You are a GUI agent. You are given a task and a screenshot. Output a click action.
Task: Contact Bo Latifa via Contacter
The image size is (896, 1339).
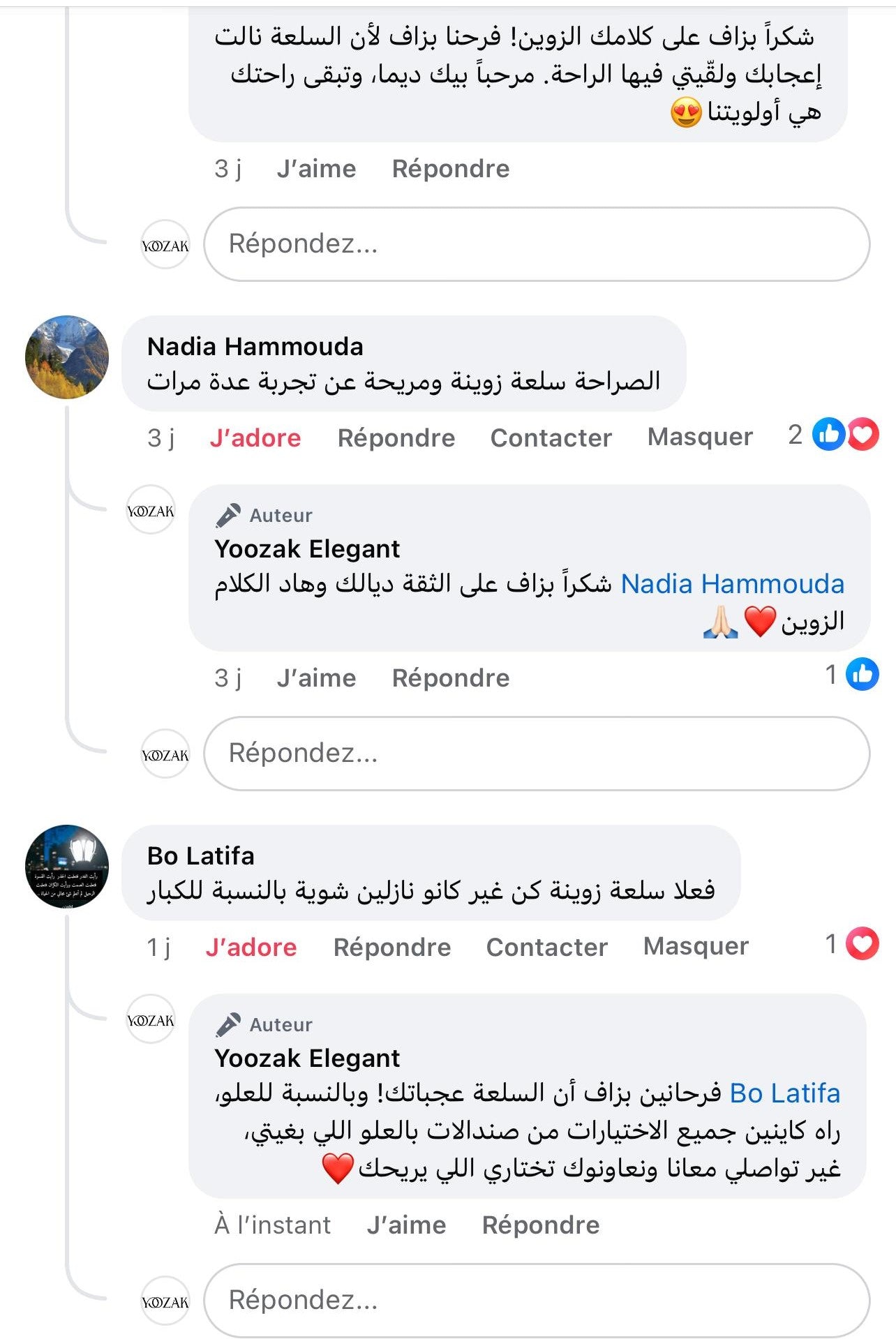546,947
